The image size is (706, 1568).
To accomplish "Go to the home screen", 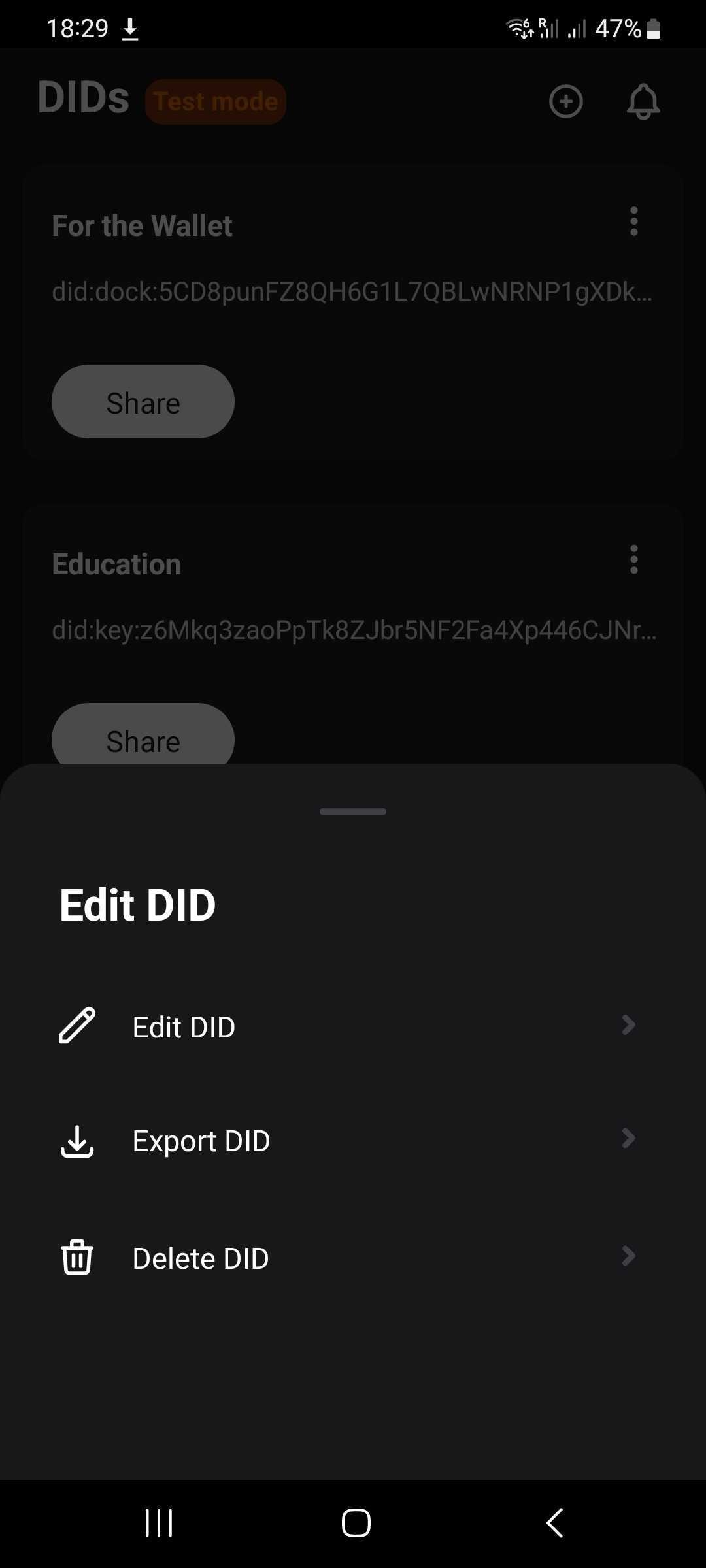I will click(x=356, y=1522).
